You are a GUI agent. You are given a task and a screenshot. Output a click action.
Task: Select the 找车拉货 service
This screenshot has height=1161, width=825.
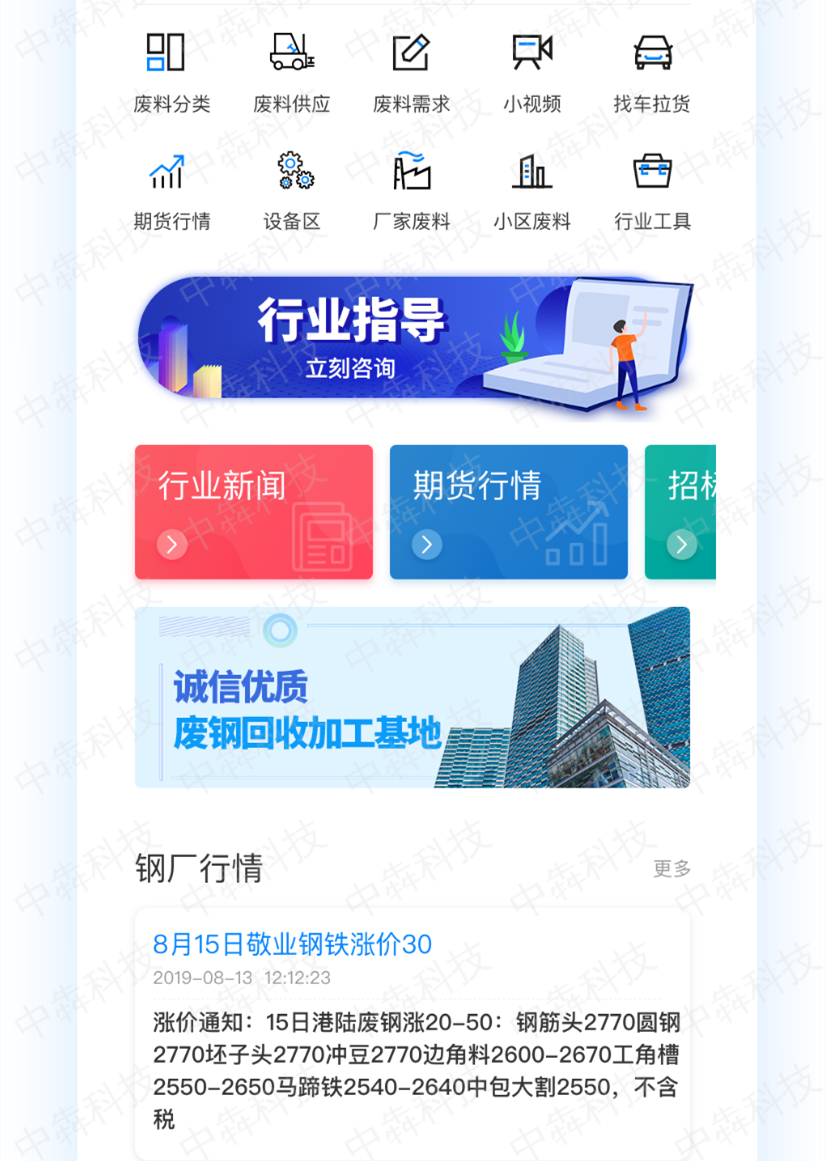pyautogui.click(x=652, y=72)
